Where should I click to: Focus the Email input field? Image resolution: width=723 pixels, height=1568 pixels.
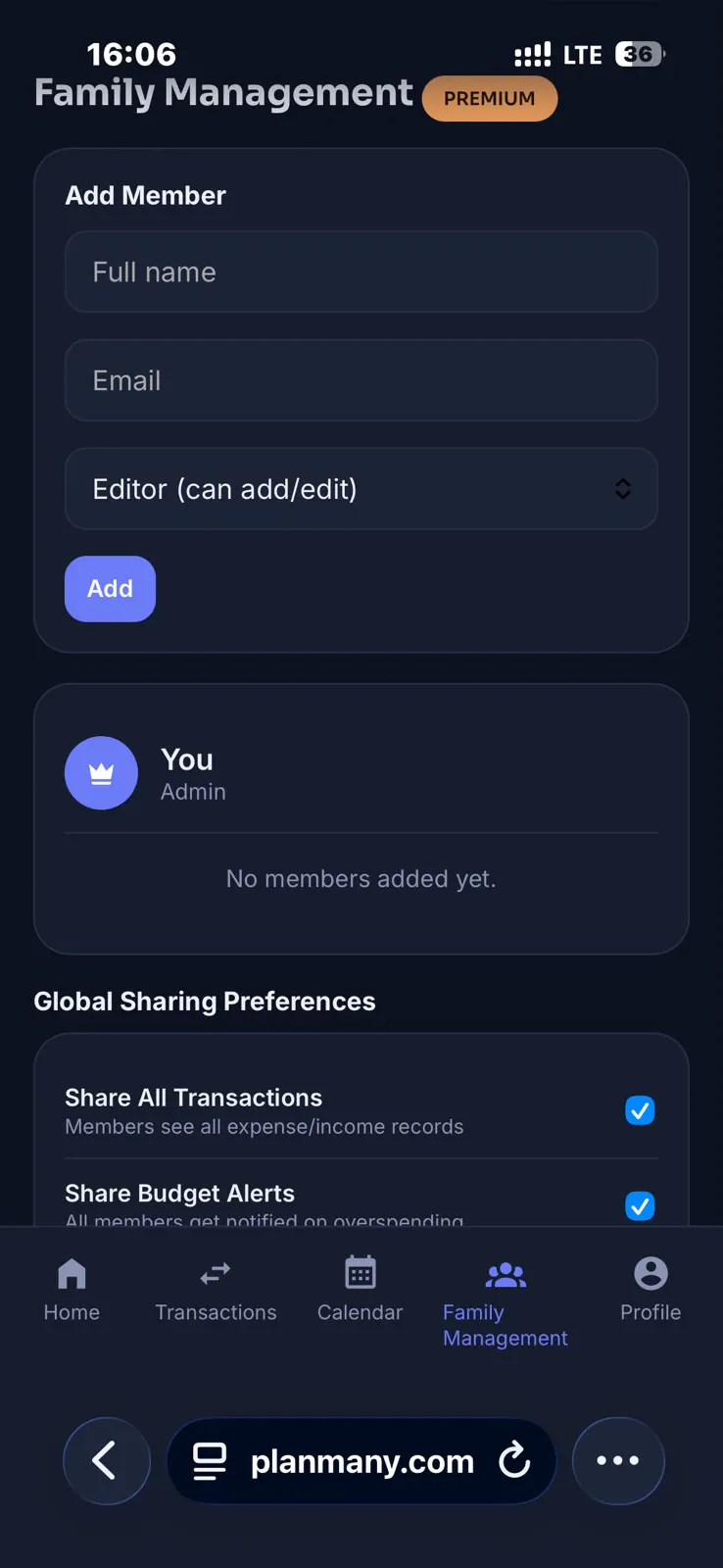pyautogui.click(x=361, y=380)
